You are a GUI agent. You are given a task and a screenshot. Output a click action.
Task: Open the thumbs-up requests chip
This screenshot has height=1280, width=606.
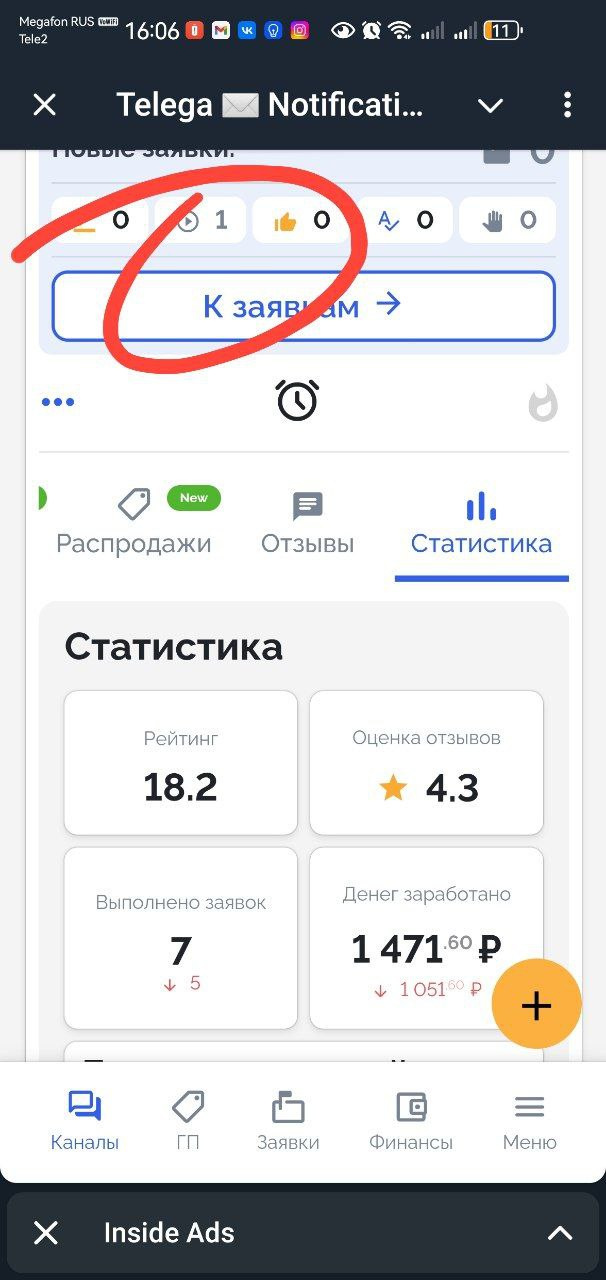[x=302, y=221]
